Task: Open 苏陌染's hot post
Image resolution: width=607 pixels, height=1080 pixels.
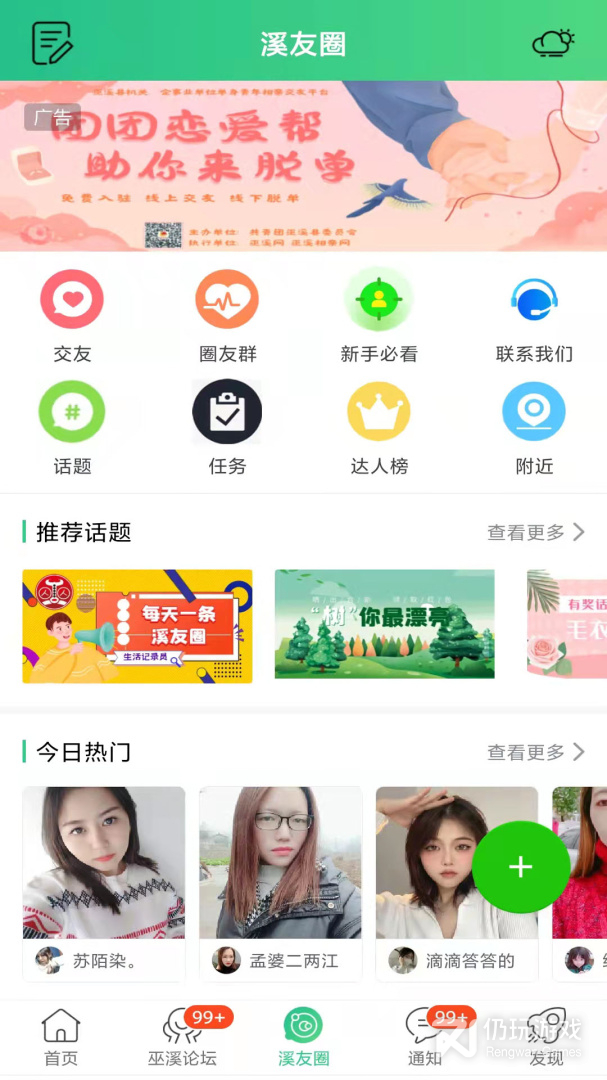Action: tap(104, 884)
